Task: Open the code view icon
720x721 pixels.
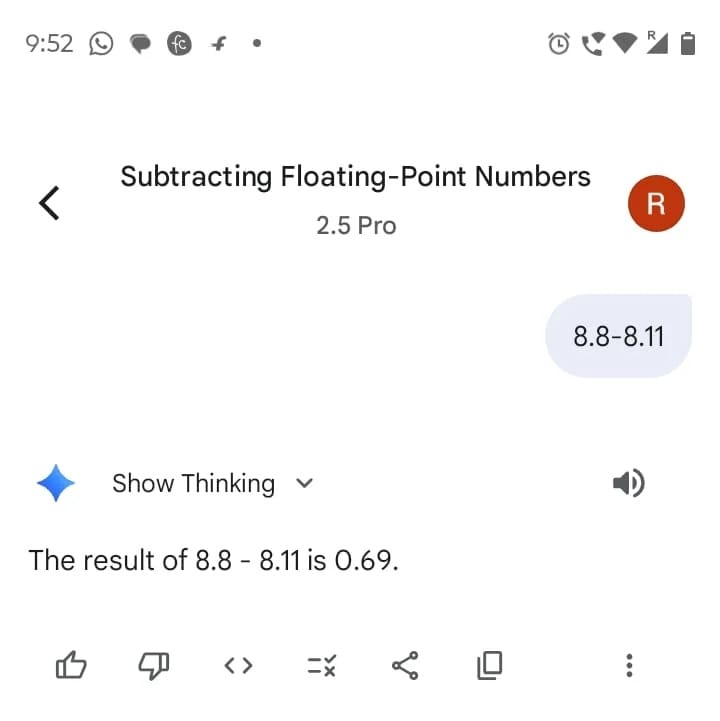Action: click(x=238, y=664)
